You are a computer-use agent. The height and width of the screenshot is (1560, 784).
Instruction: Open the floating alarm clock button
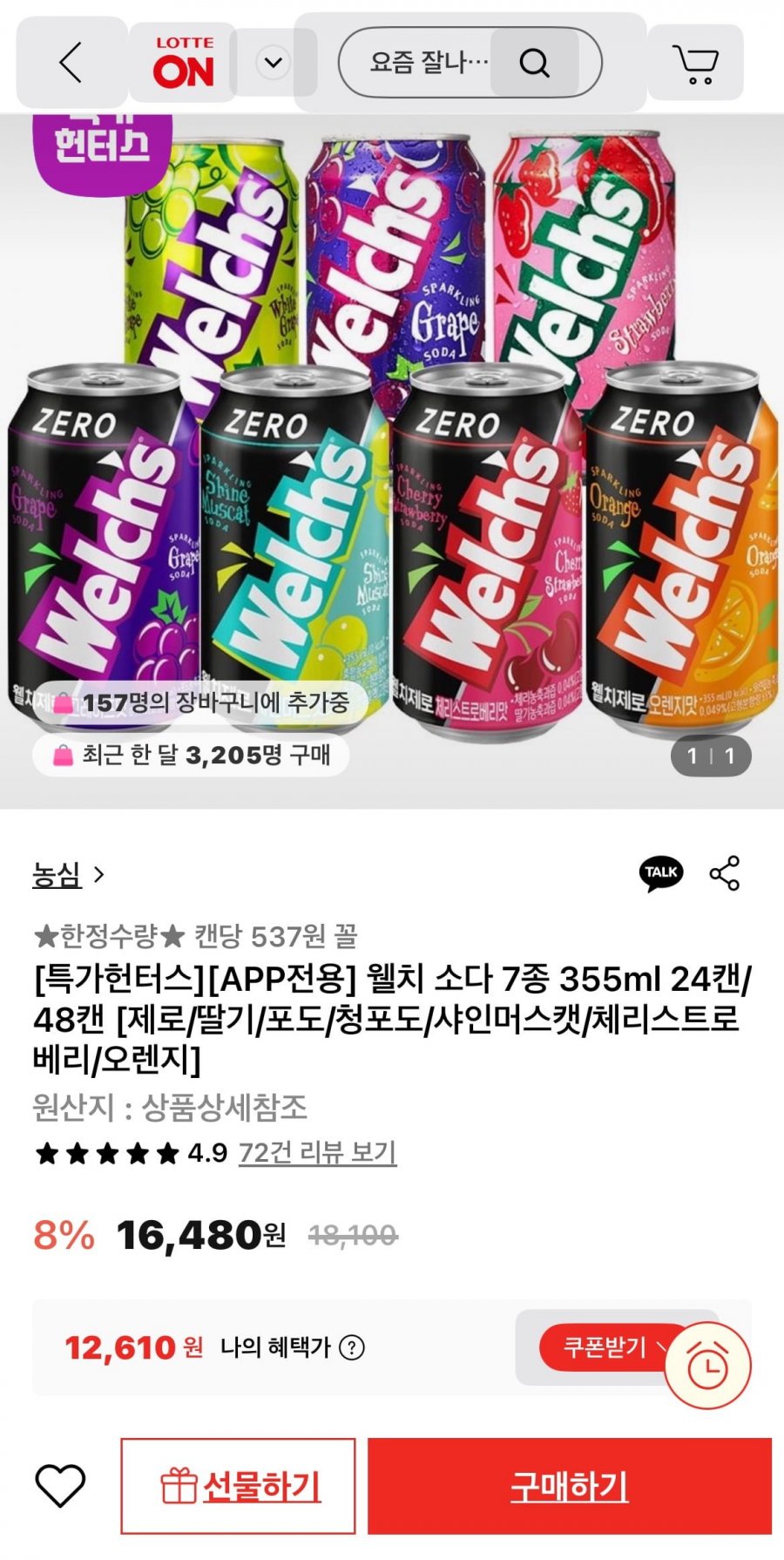707,1366
